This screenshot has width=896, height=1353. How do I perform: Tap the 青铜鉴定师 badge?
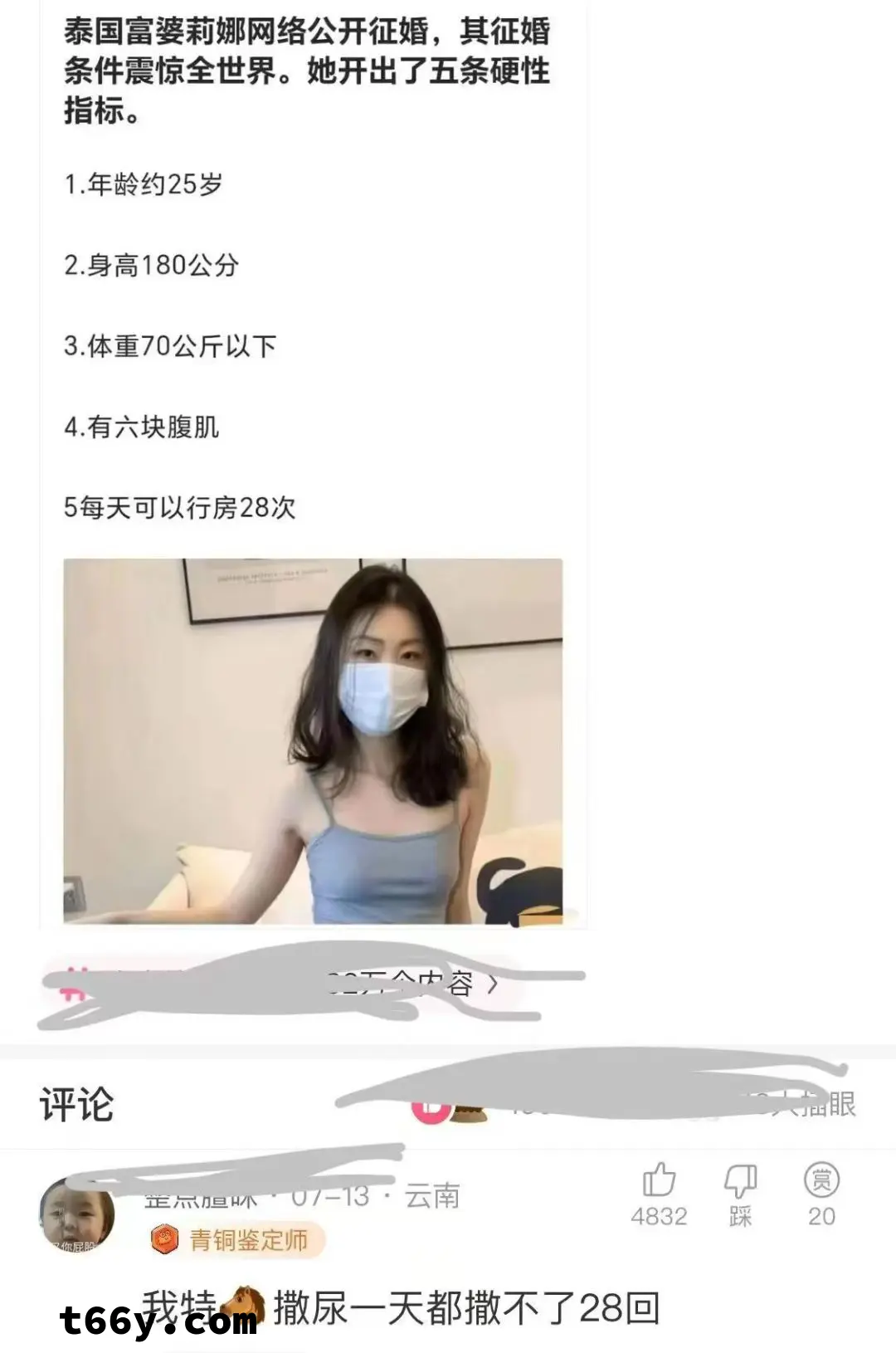click(x=237, y=1241)
